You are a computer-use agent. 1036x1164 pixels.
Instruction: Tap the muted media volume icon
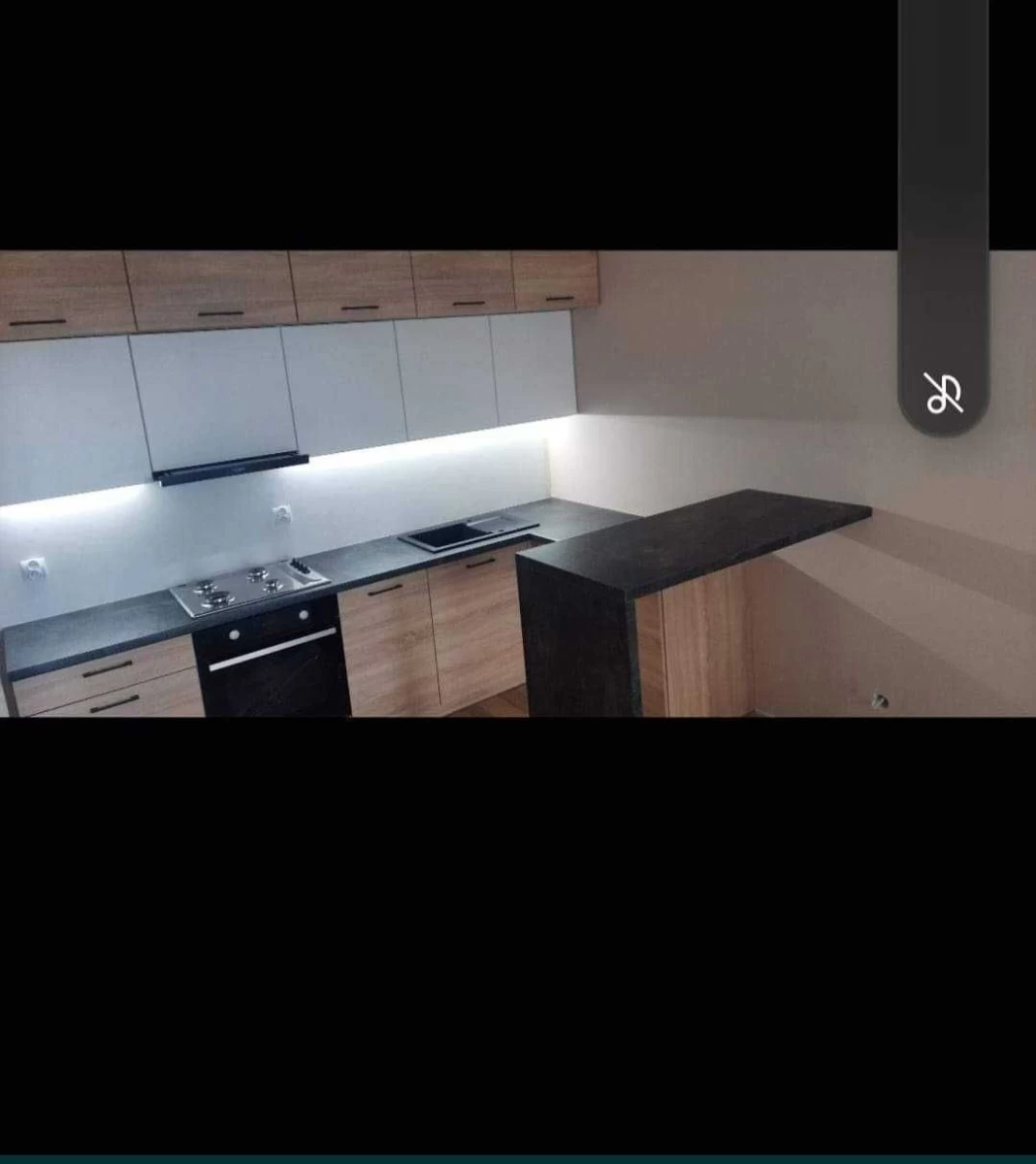(943, 394)
